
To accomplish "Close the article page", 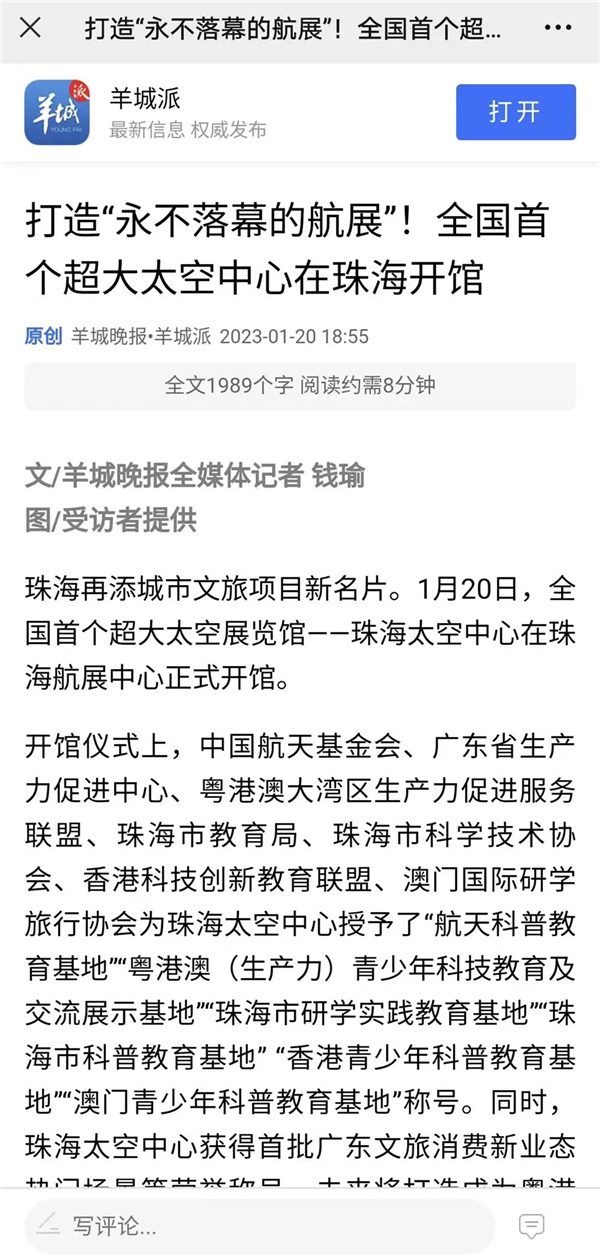I will [x=31, y=28].
